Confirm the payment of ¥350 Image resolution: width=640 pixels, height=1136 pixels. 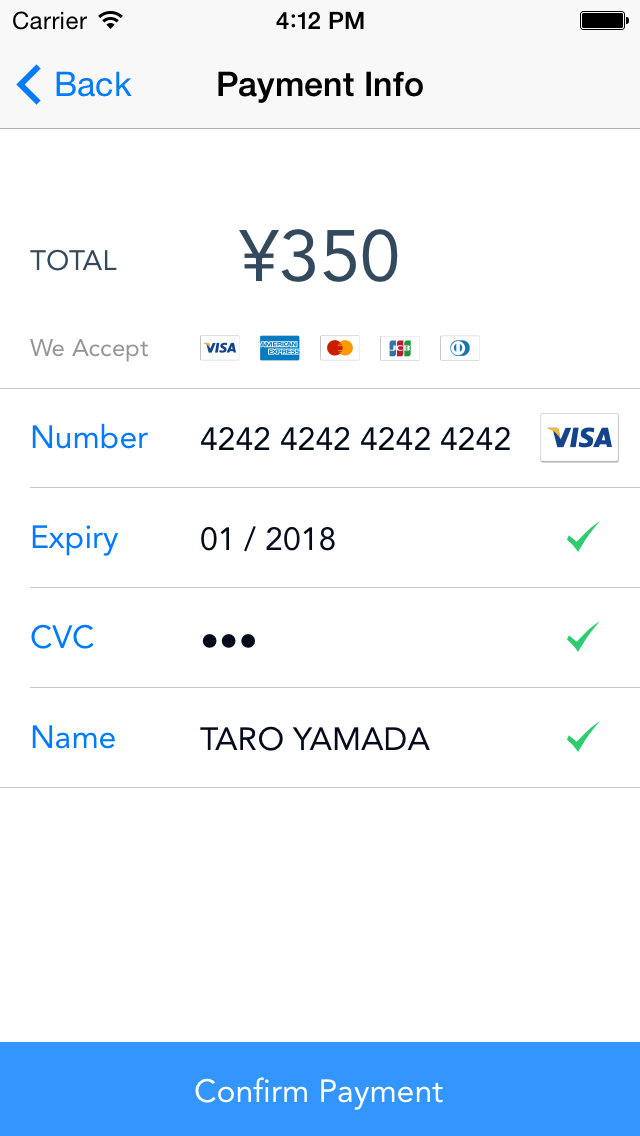320,1089
